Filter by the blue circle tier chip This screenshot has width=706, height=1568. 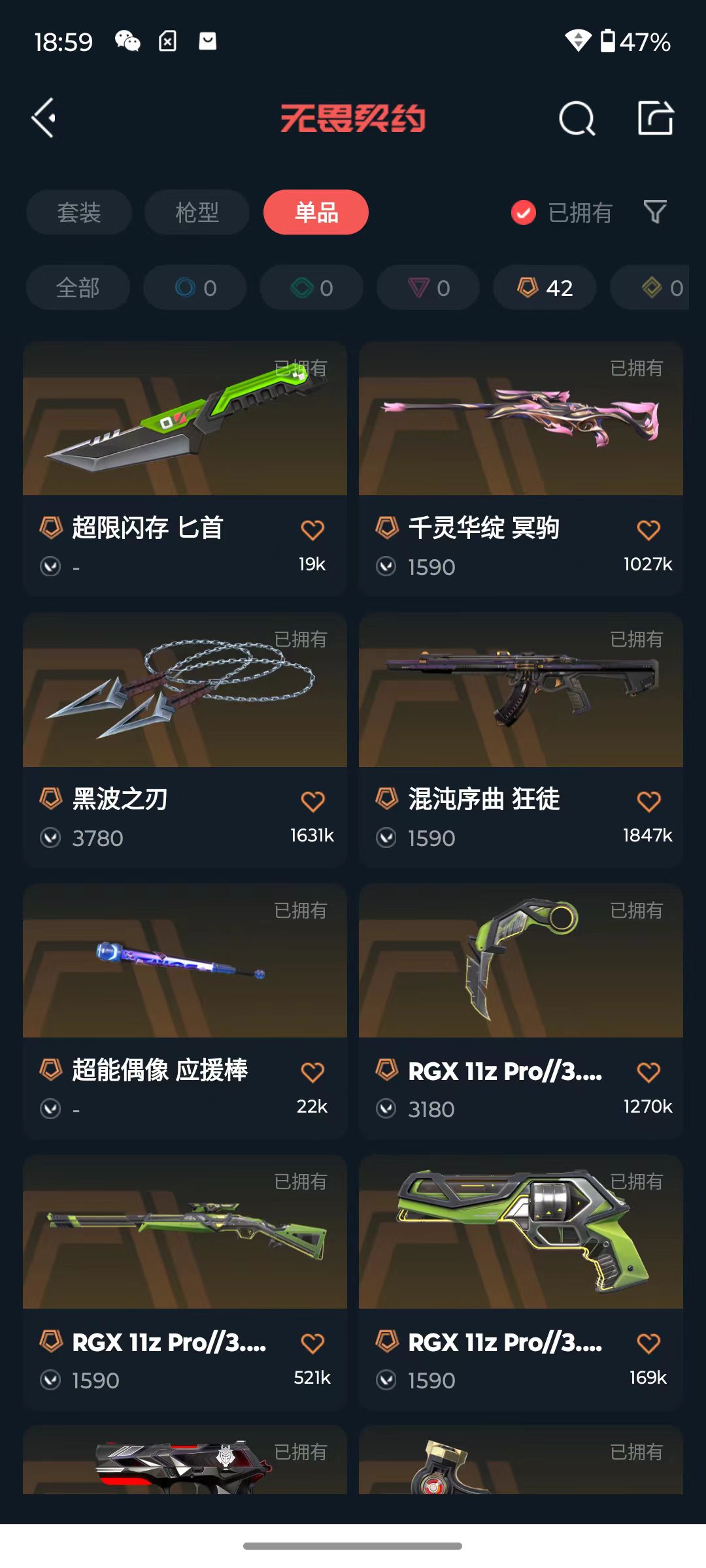pyautogui.click(x=195, y=287)
